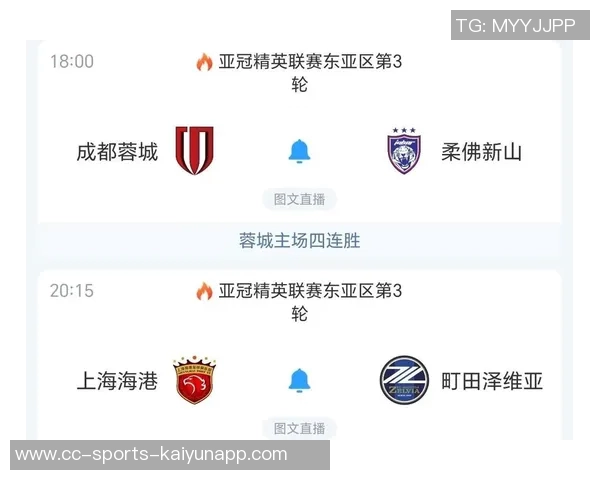Set reminder bell for 成都蓉城 vs 柔佛新山
This screenshot has height=480, width=600.
coord(299,151)
